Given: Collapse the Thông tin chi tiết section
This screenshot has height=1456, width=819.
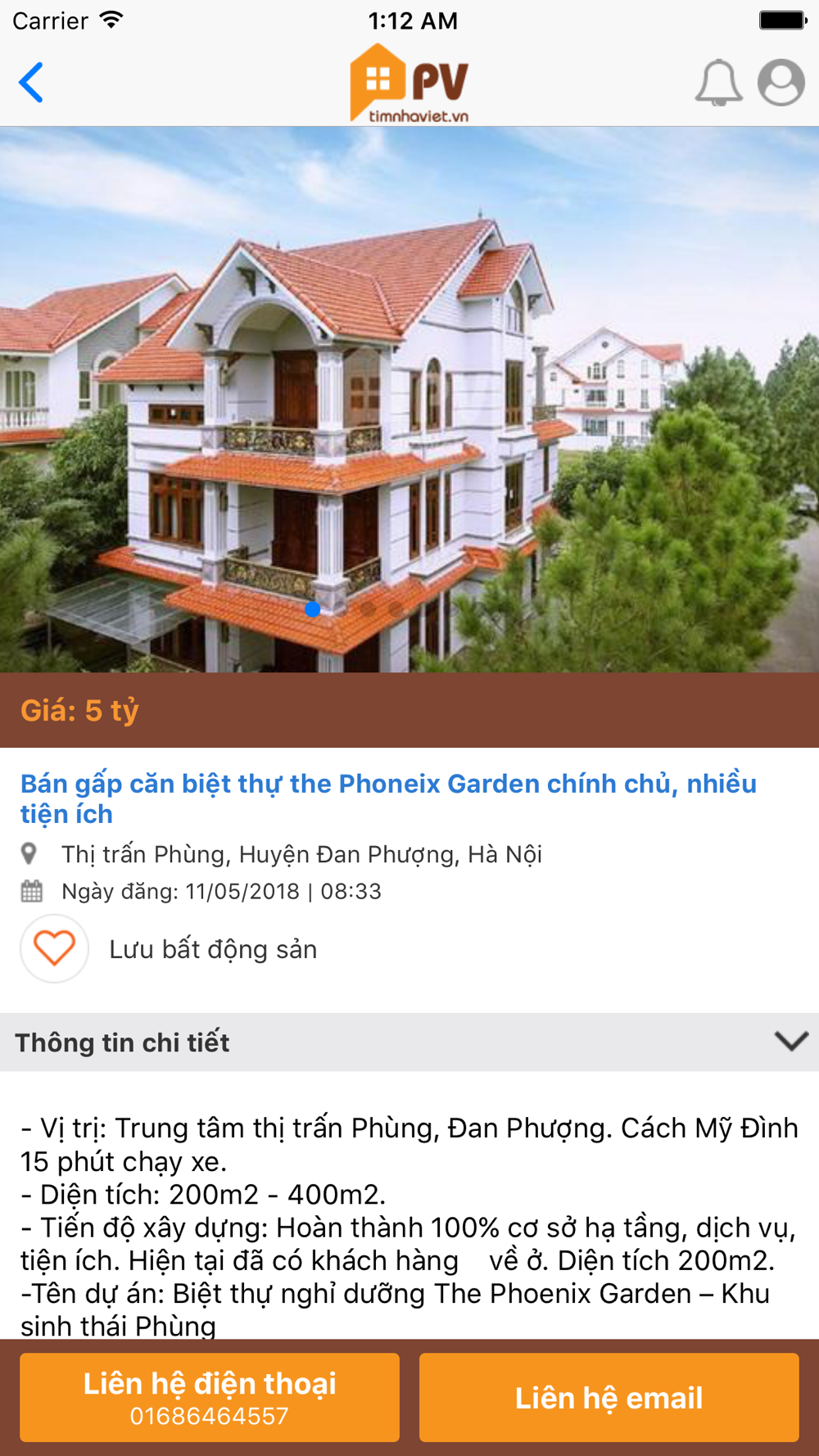Looking at the screenshot, I should point(790,1042).
